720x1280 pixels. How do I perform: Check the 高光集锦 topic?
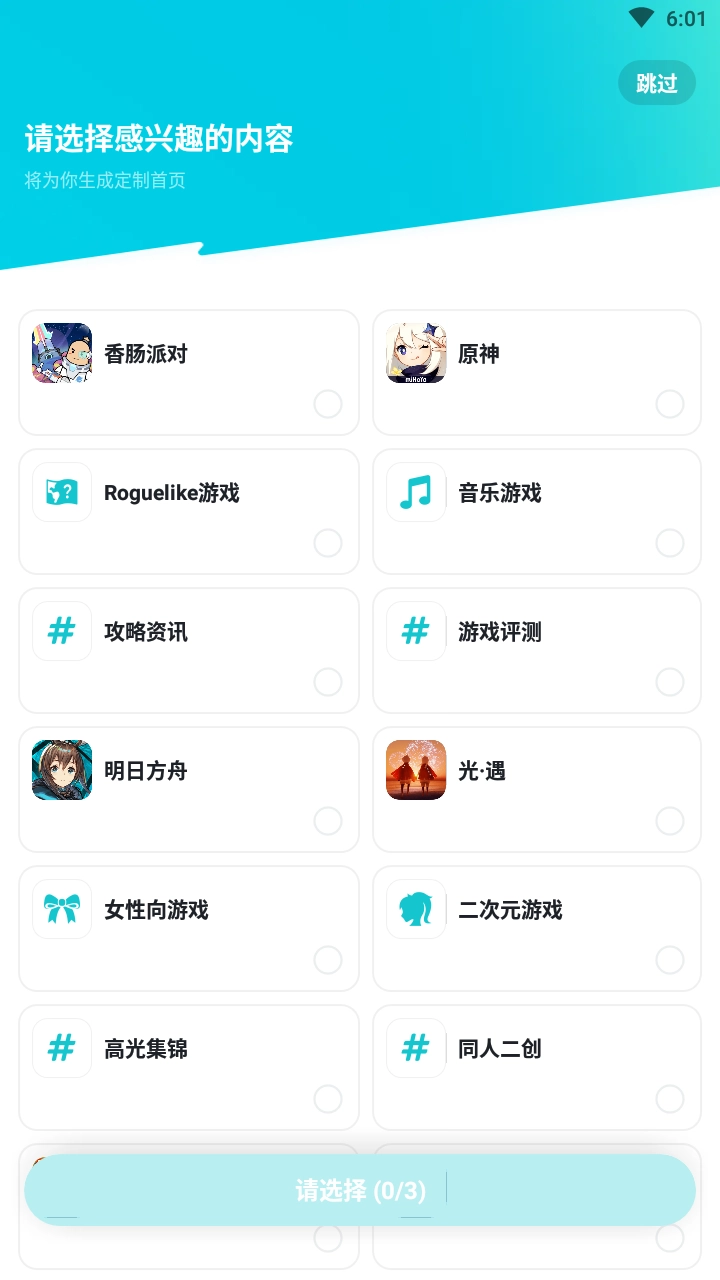(189, 1068)
